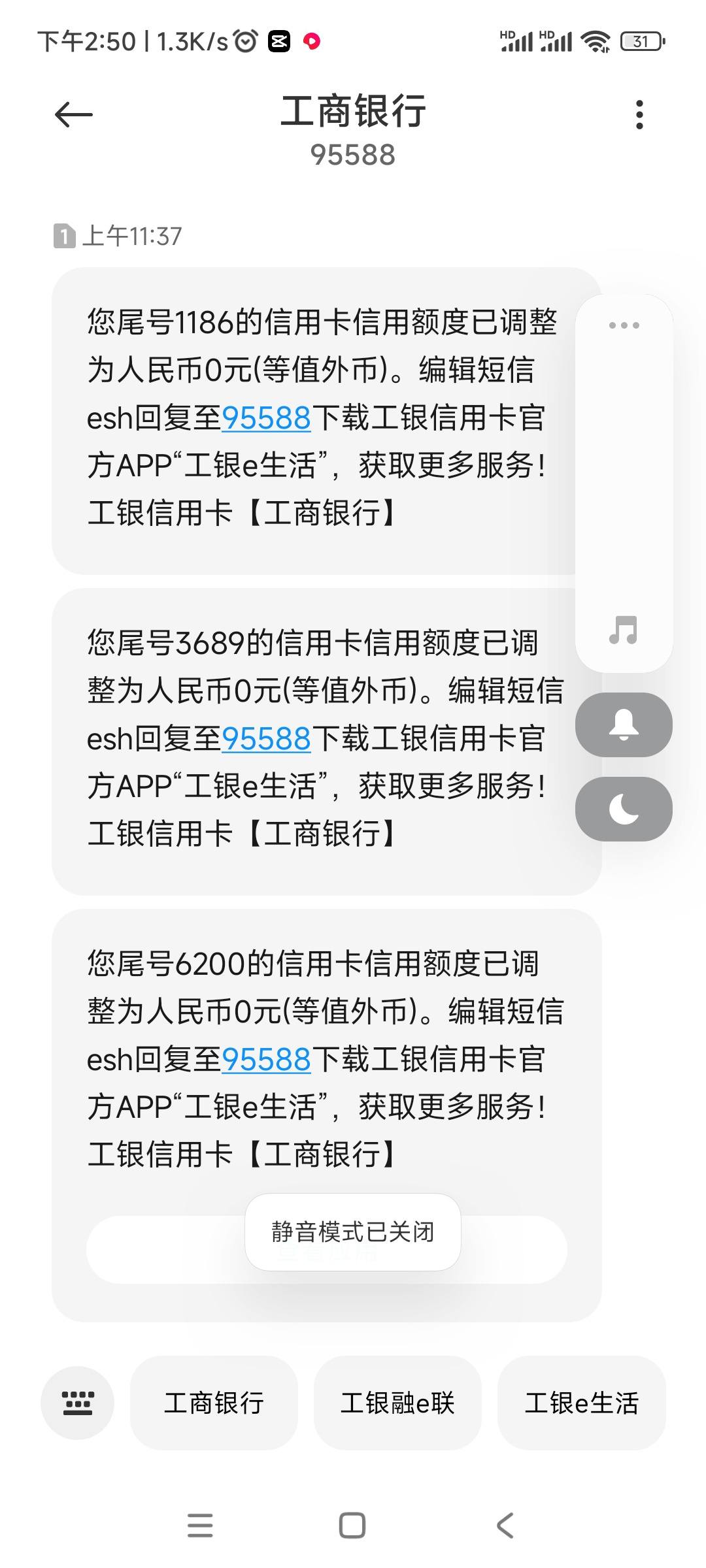This screenshot has width=706, height=1568.
Task: Tap the 工银e生活 reply chip
Action: 582,1402
